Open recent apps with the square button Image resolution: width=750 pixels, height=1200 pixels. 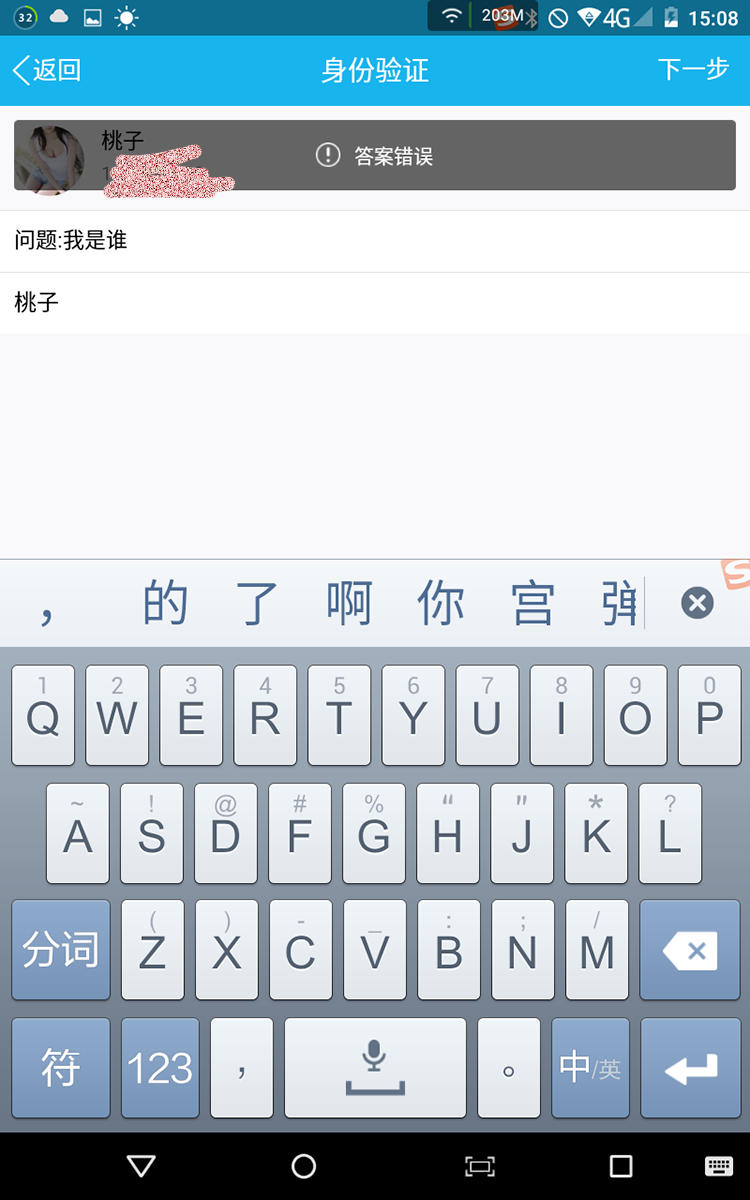pyautogui.click(x=621, y=1165)
